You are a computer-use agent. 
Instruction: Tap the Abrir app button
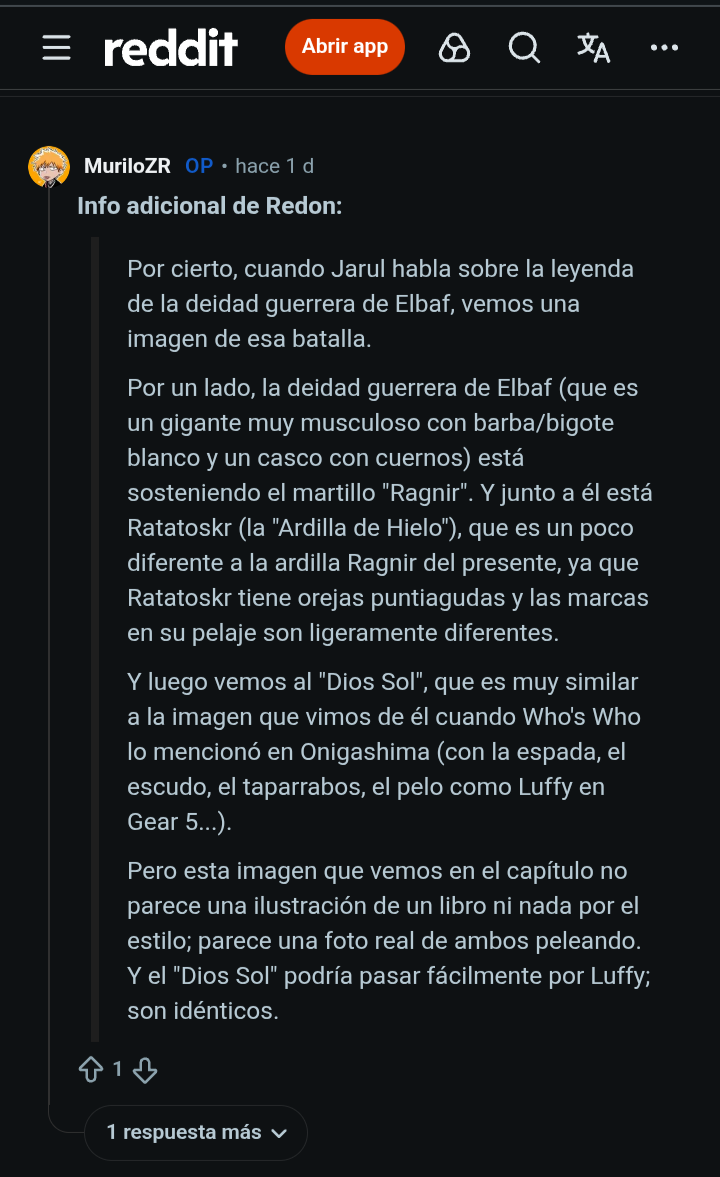click(x=345, y=47)
